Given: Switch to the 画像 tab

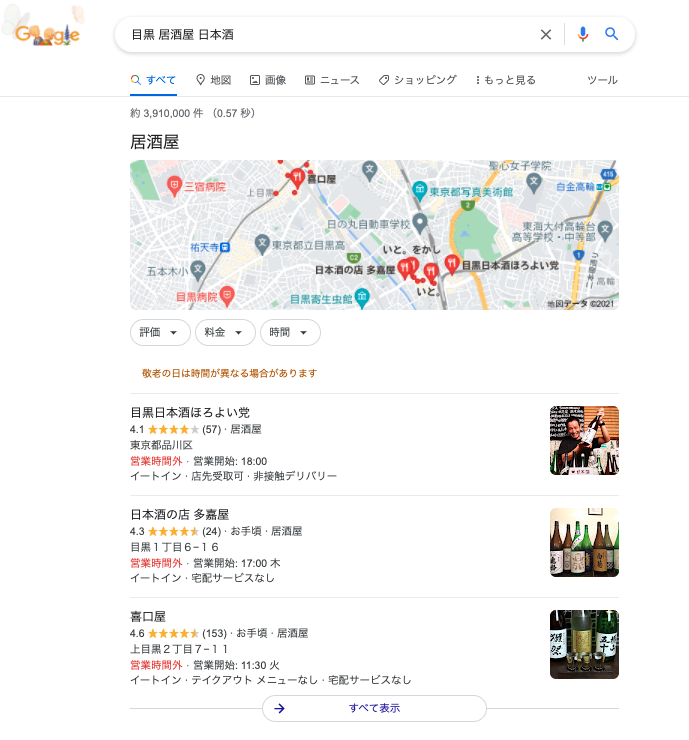Looking at the screenshot, I should point(268,80).
